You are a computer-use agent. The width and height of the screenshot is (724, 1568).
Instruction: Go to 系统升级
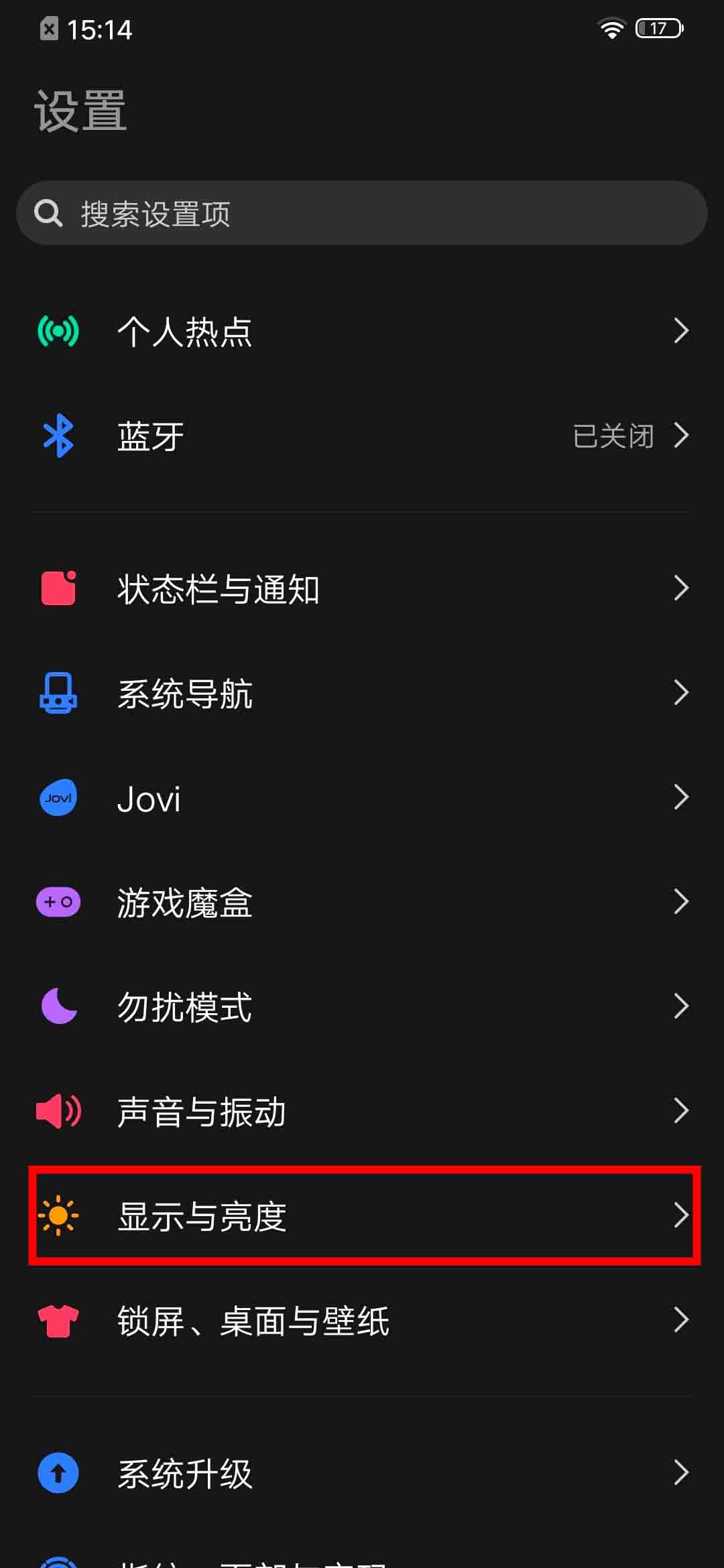[x=362, y=1473]
